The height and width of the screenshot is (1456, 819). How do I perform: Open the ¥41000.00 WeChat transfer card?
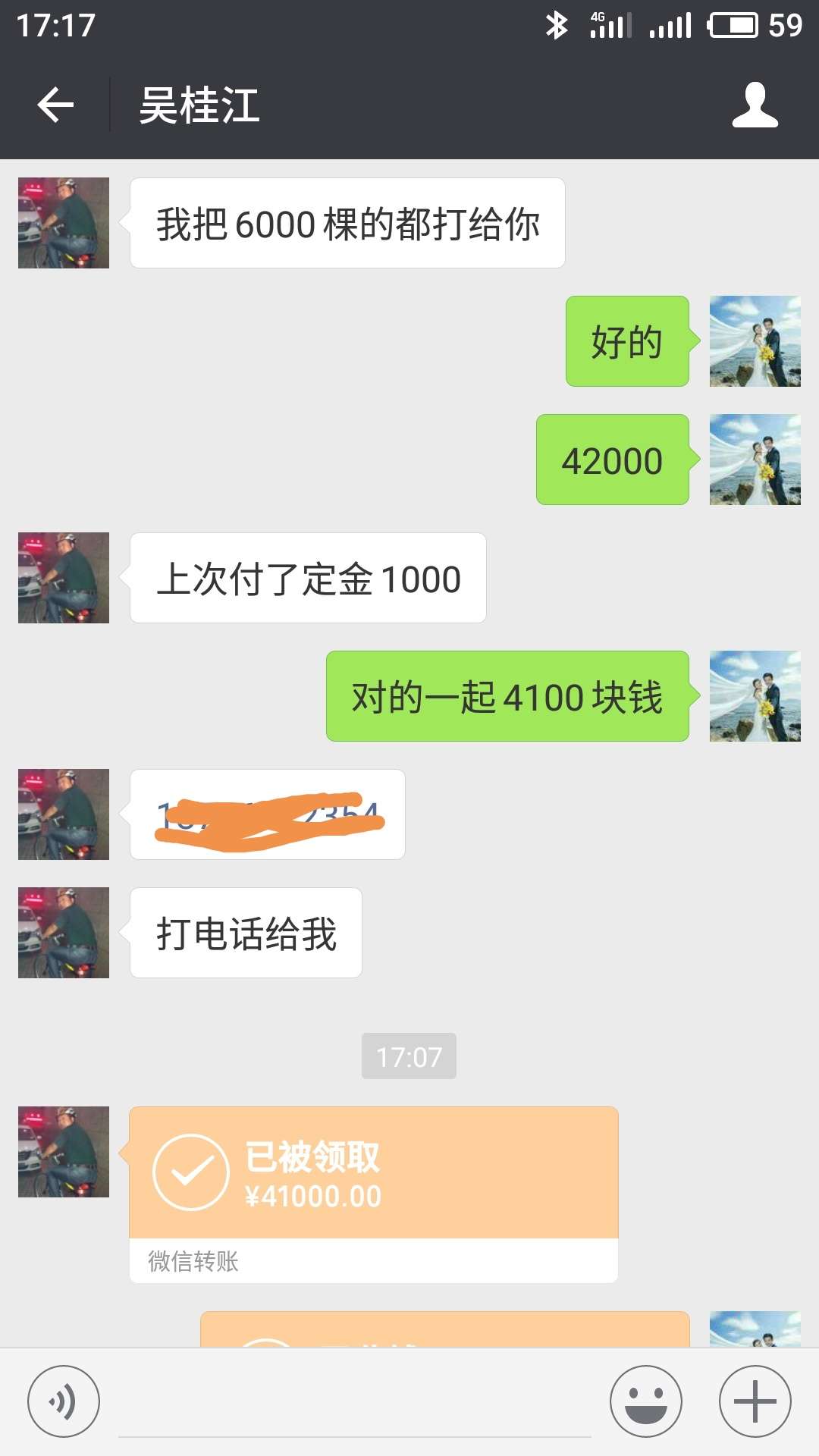pos(373,1194)
